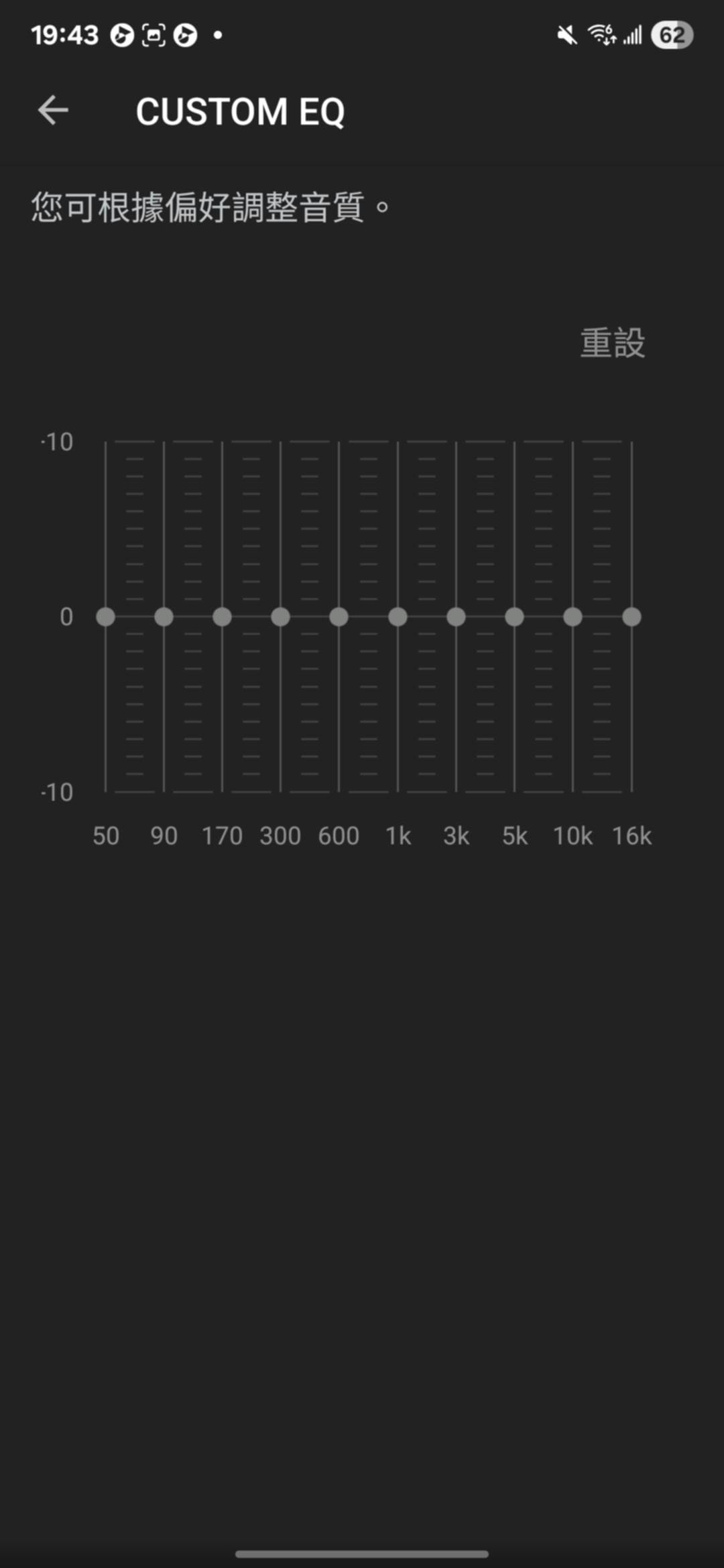The width and height of the screenshot is (724, 1568).
Task: Go back from Custom EQ
Action: tap(53, 111)
